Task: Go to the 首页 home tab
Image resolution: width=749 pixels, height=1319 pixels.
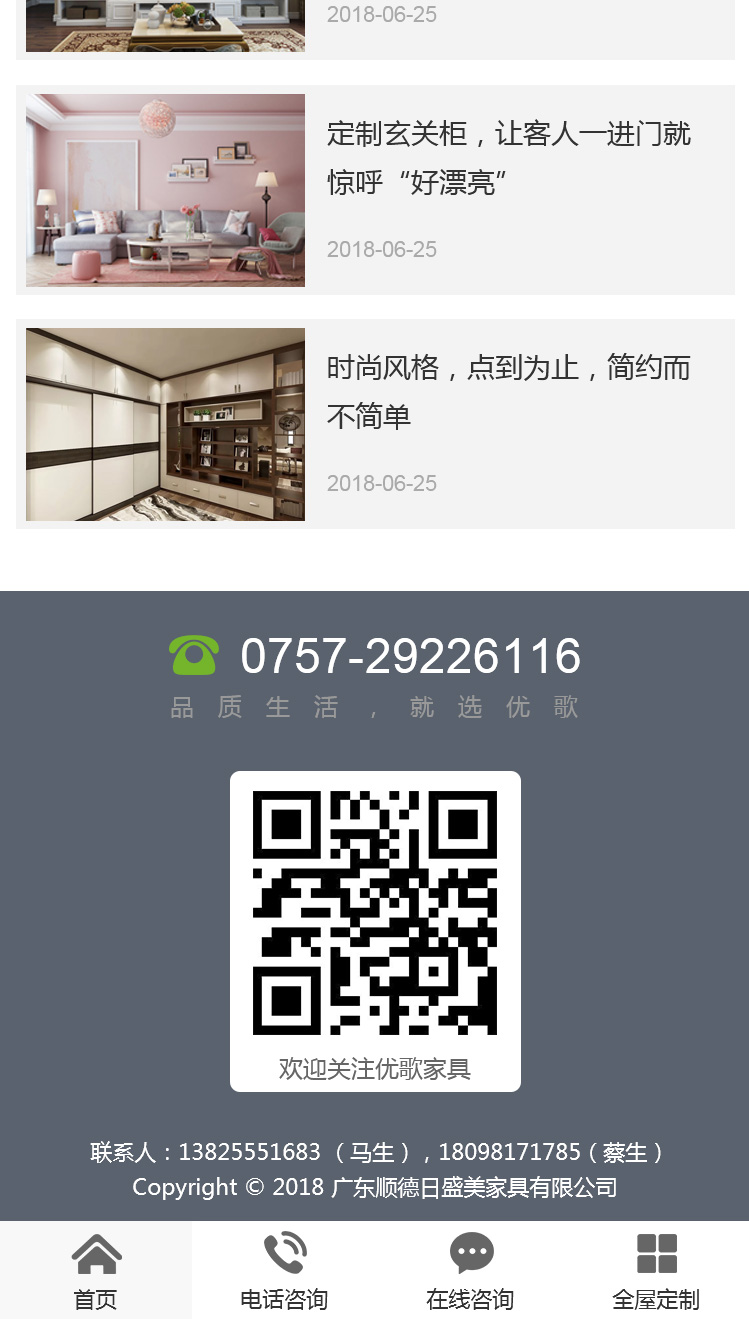Action: point(96,1270)
